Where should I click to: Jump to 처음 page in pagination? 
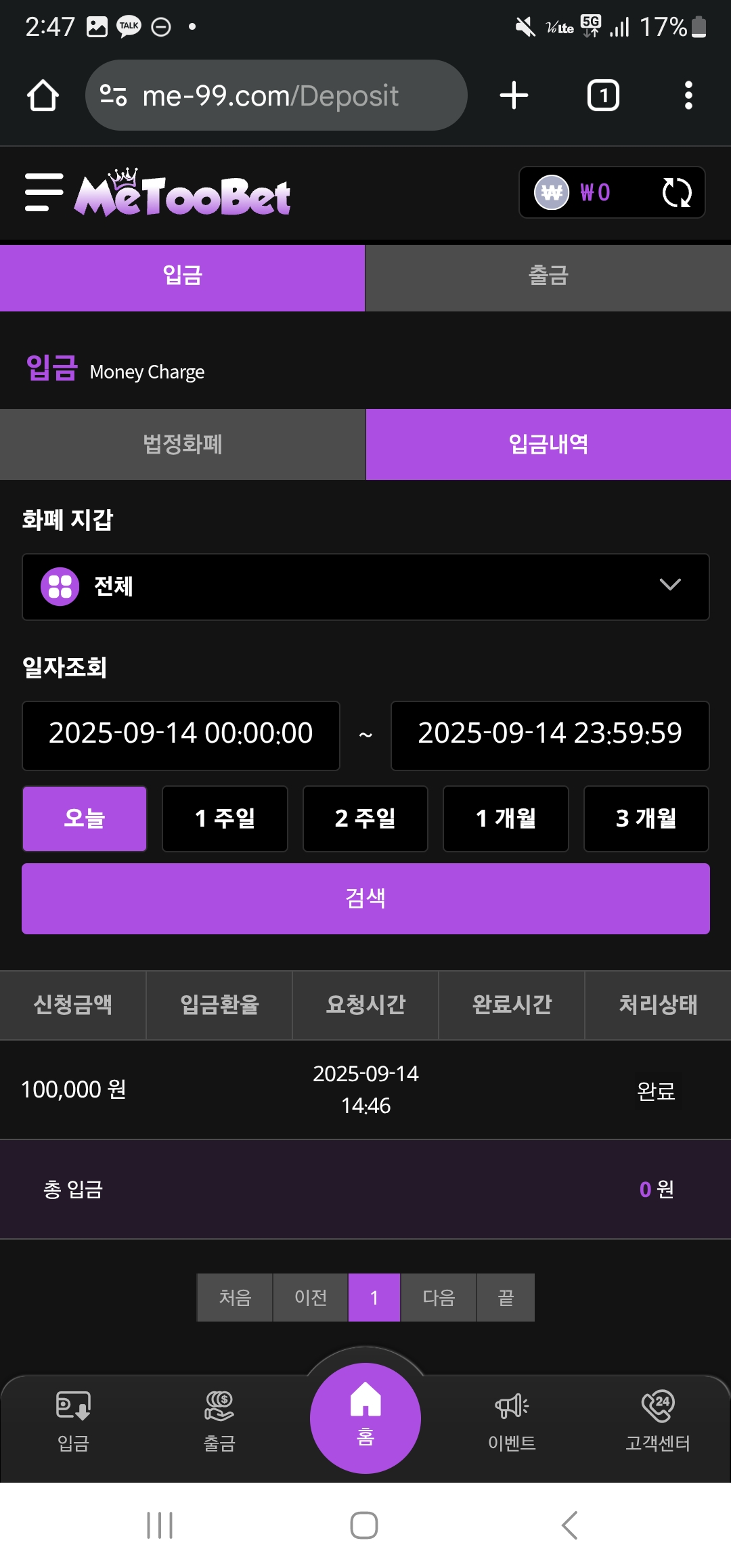click(235, 1297)
